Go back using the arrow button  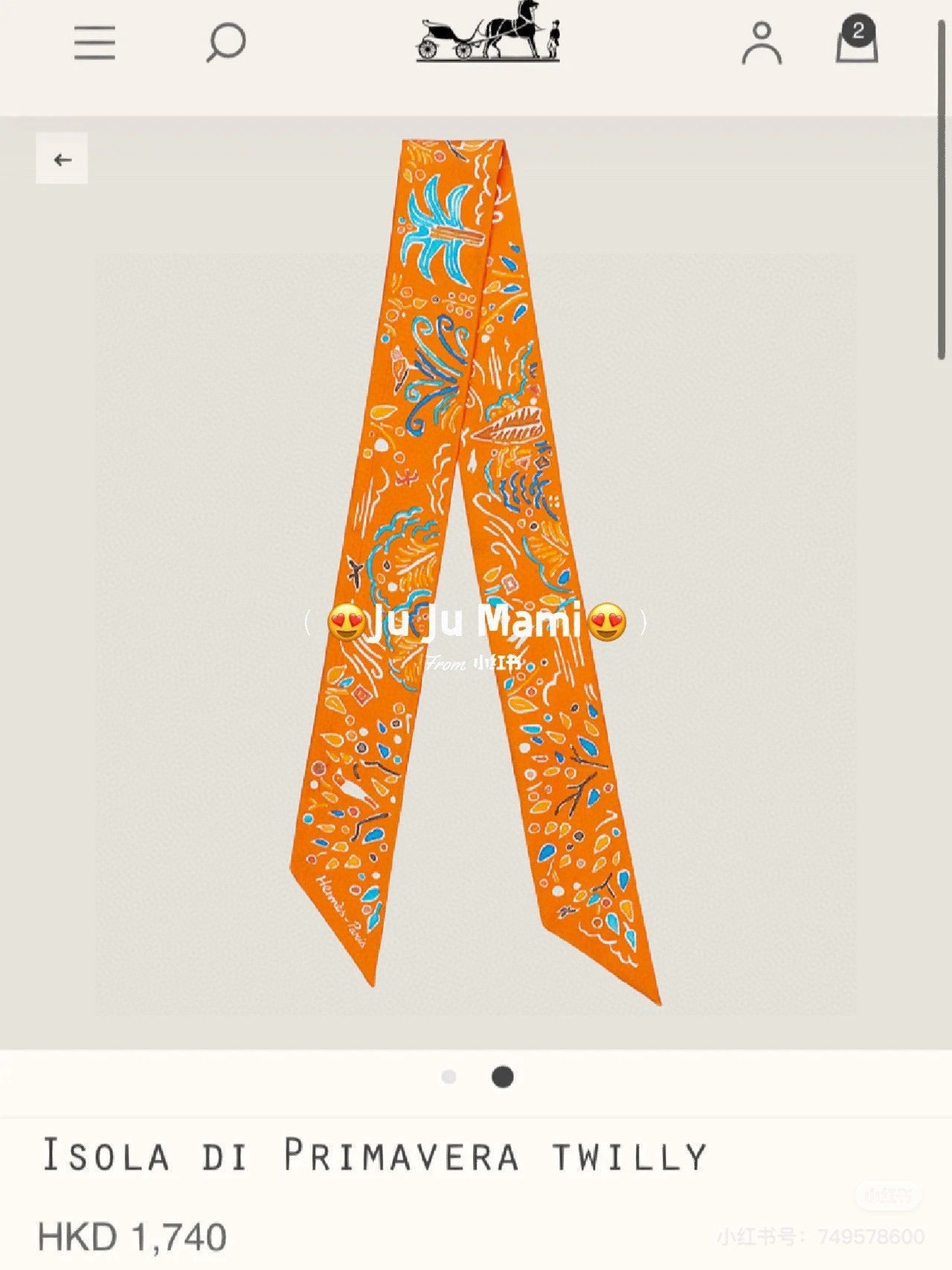click(62, 158)
